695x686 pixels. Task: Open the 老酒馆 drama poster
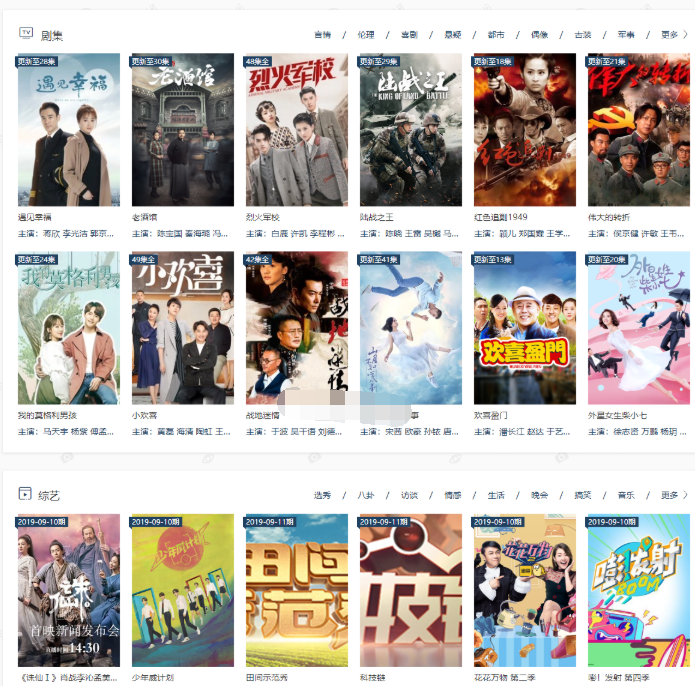point(182,130)
